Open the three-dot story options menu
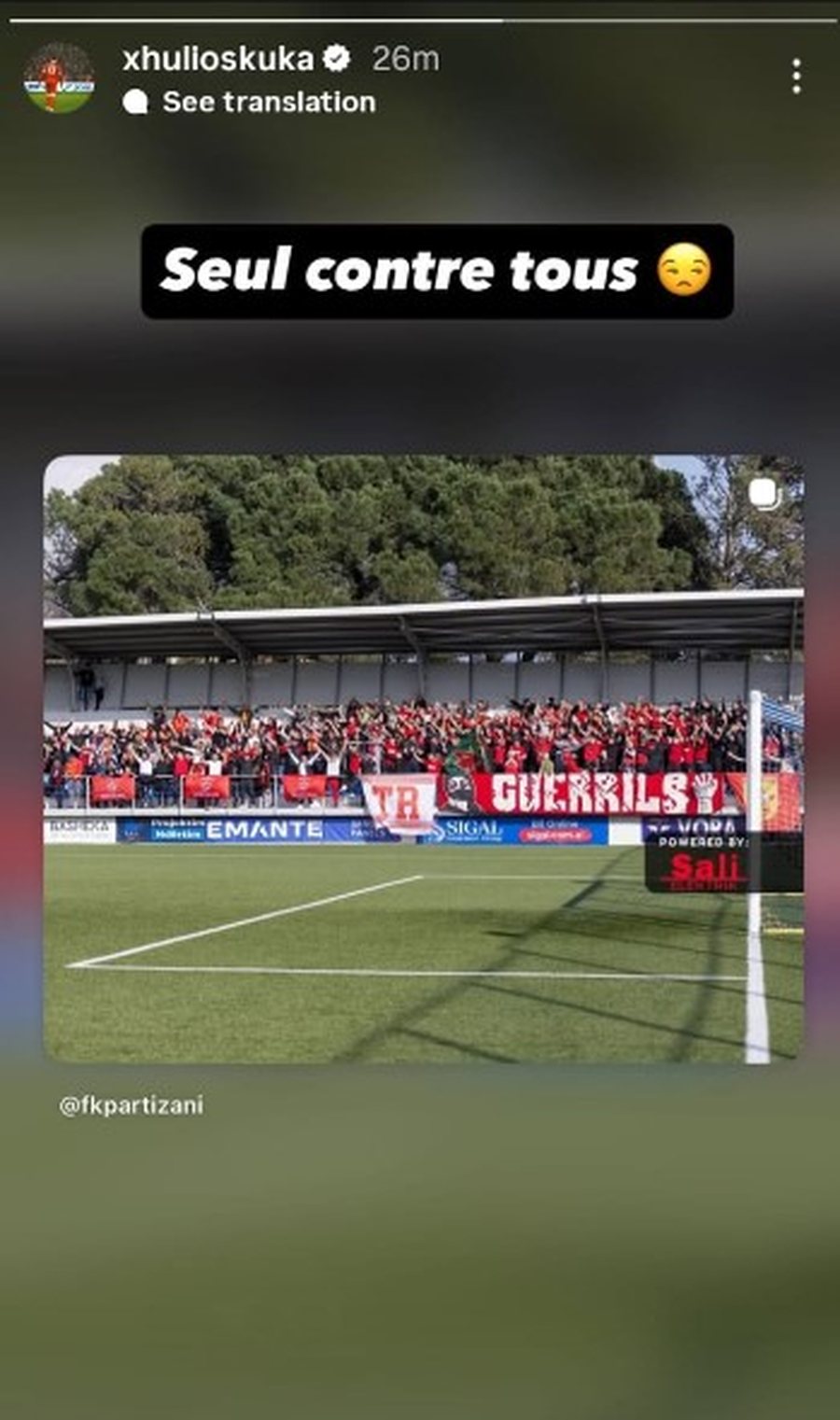This screenshot has width=840, height=1420. point(796,77)
